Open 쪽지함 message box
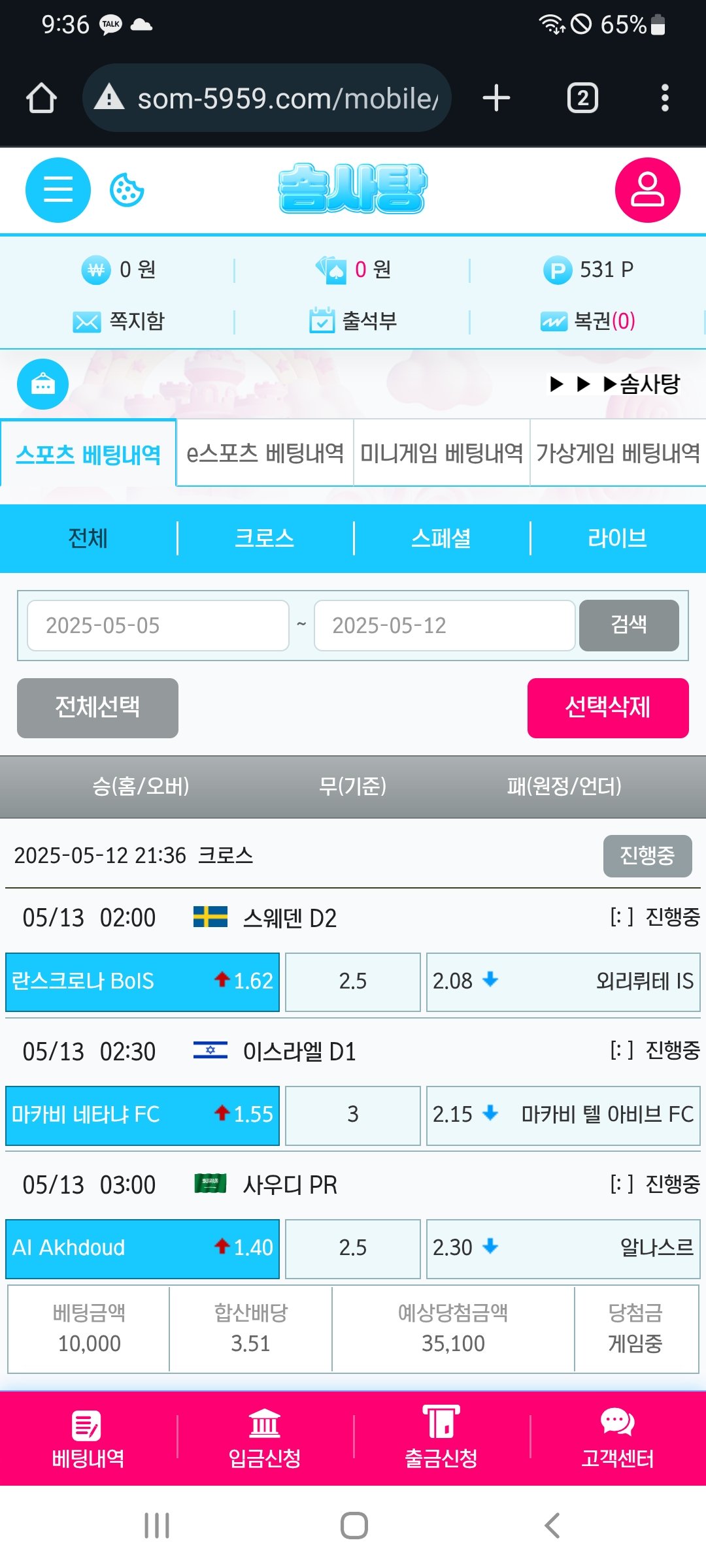 tap(119, 321)
